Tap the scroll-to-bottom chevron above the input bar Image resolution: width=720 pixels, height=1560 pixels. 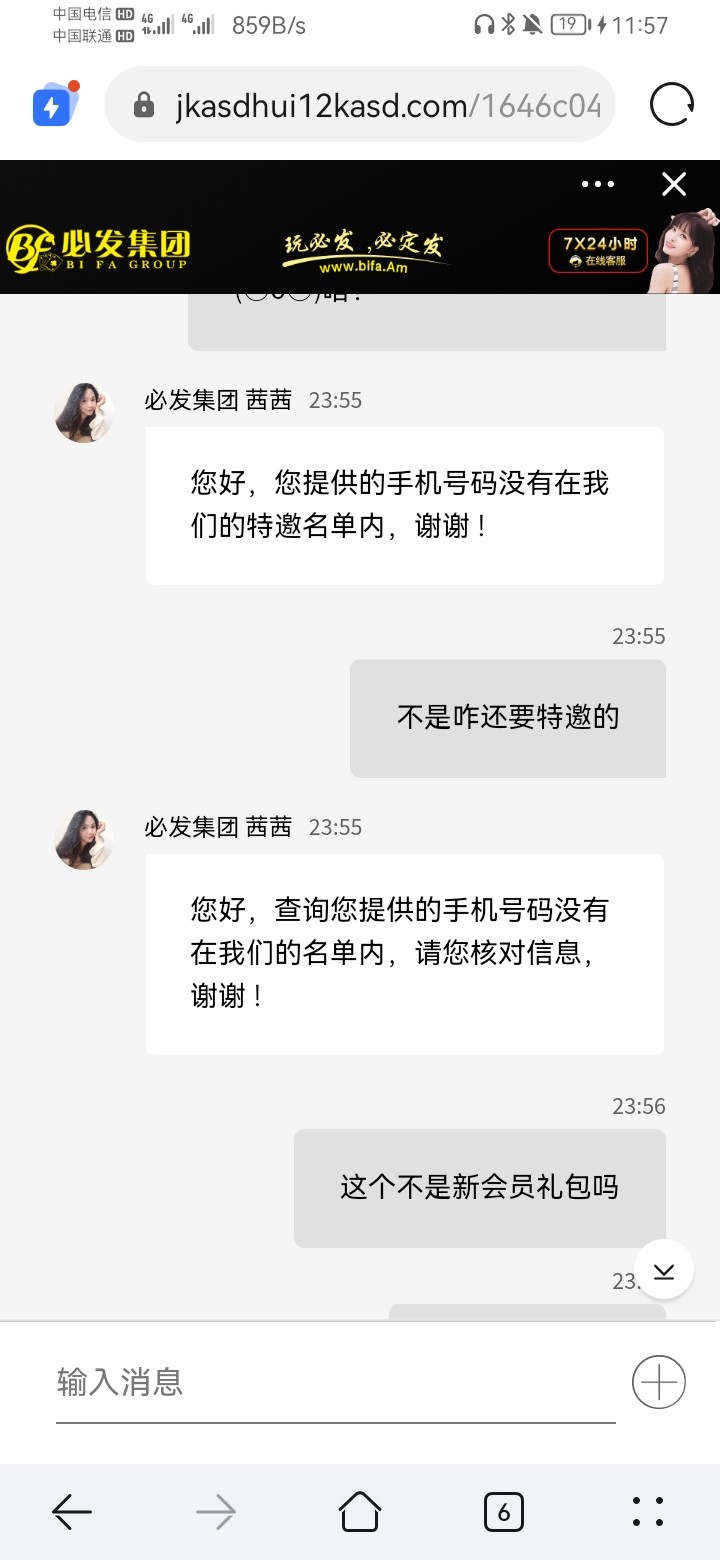click(x=663, y=1268)
